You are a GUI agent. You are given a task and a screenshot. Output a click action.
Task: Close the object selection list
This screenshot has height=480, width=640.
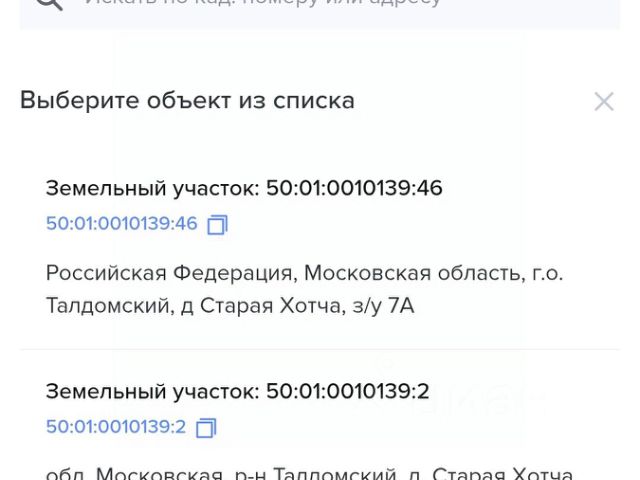coord(603,101)
